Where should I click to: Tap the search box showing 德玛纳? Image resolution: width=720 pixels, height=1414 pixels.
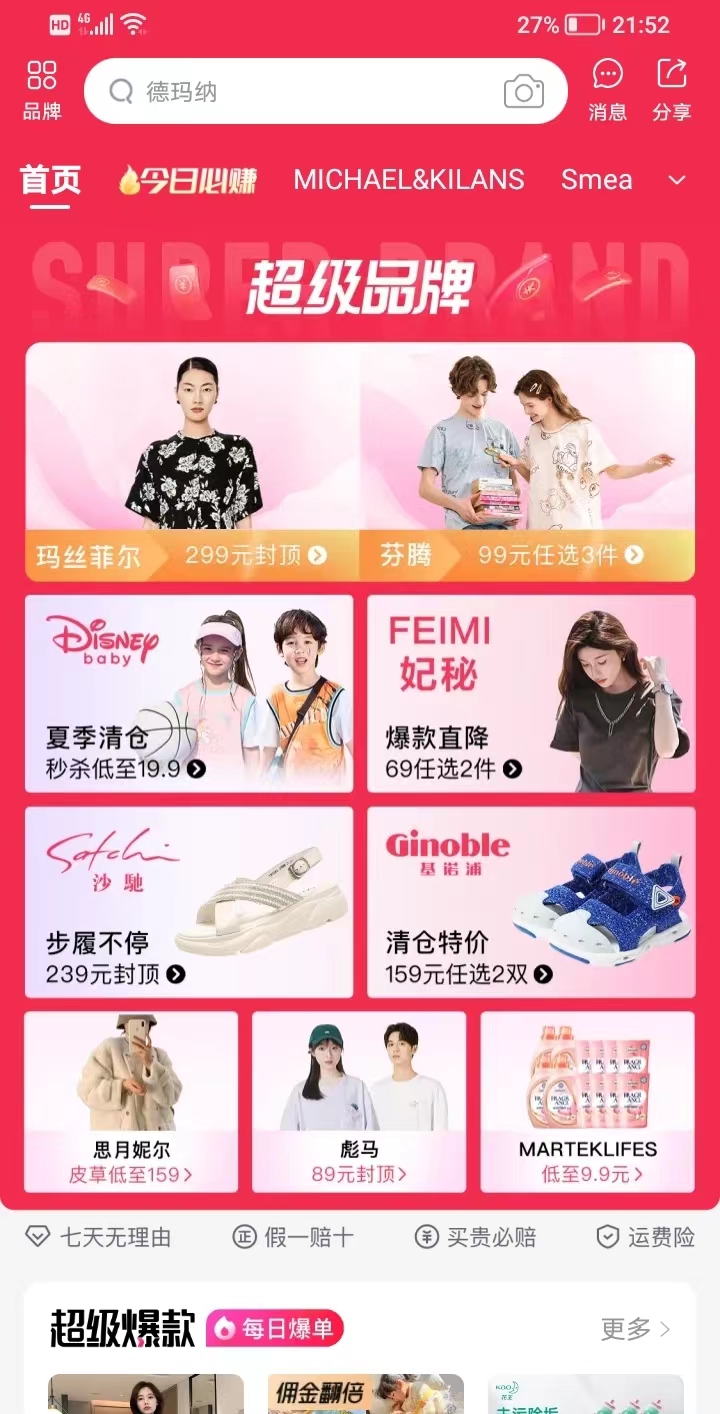coord(300,92)
